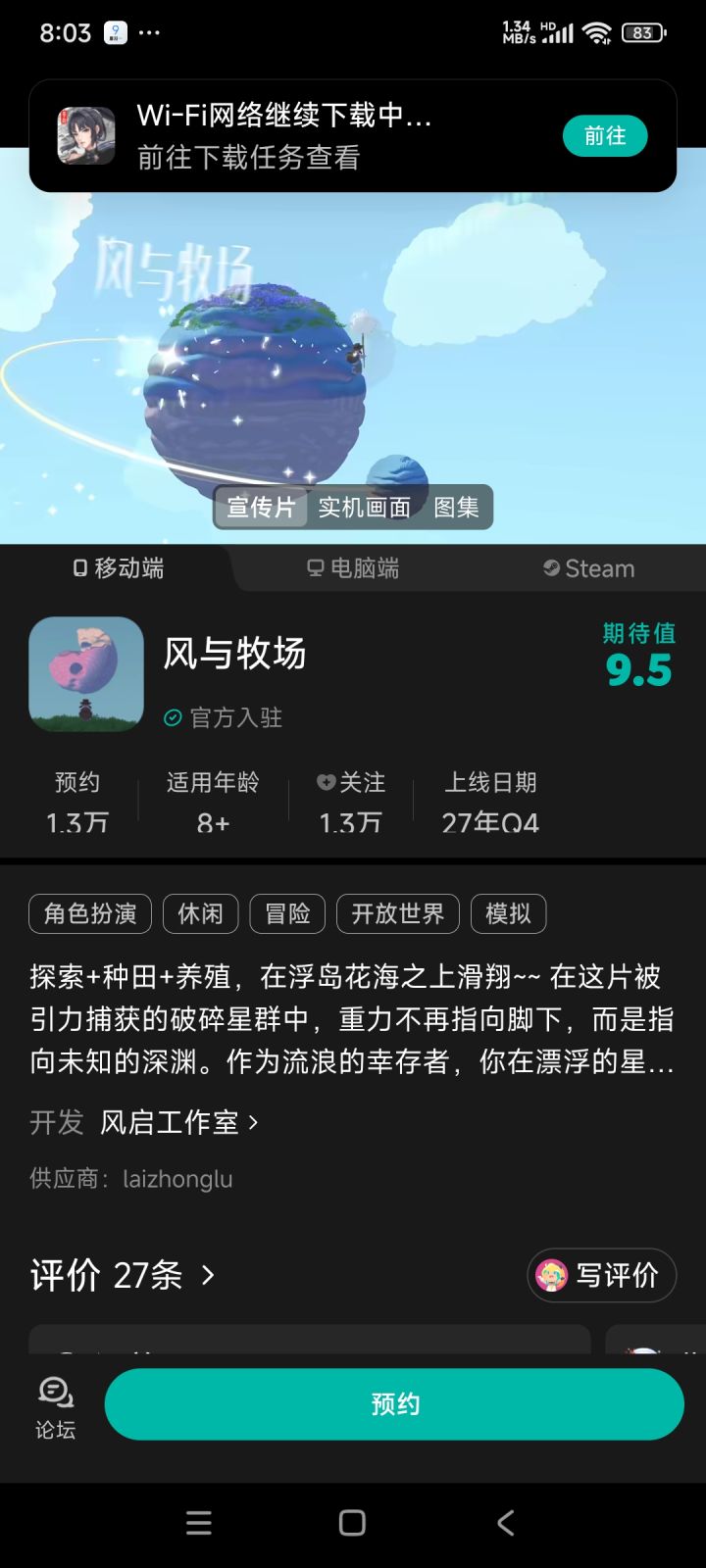The width and height of the screenshot is (706, 1568).
Task: Select the 开放世界 genre tag
Action: pos(398,913)
